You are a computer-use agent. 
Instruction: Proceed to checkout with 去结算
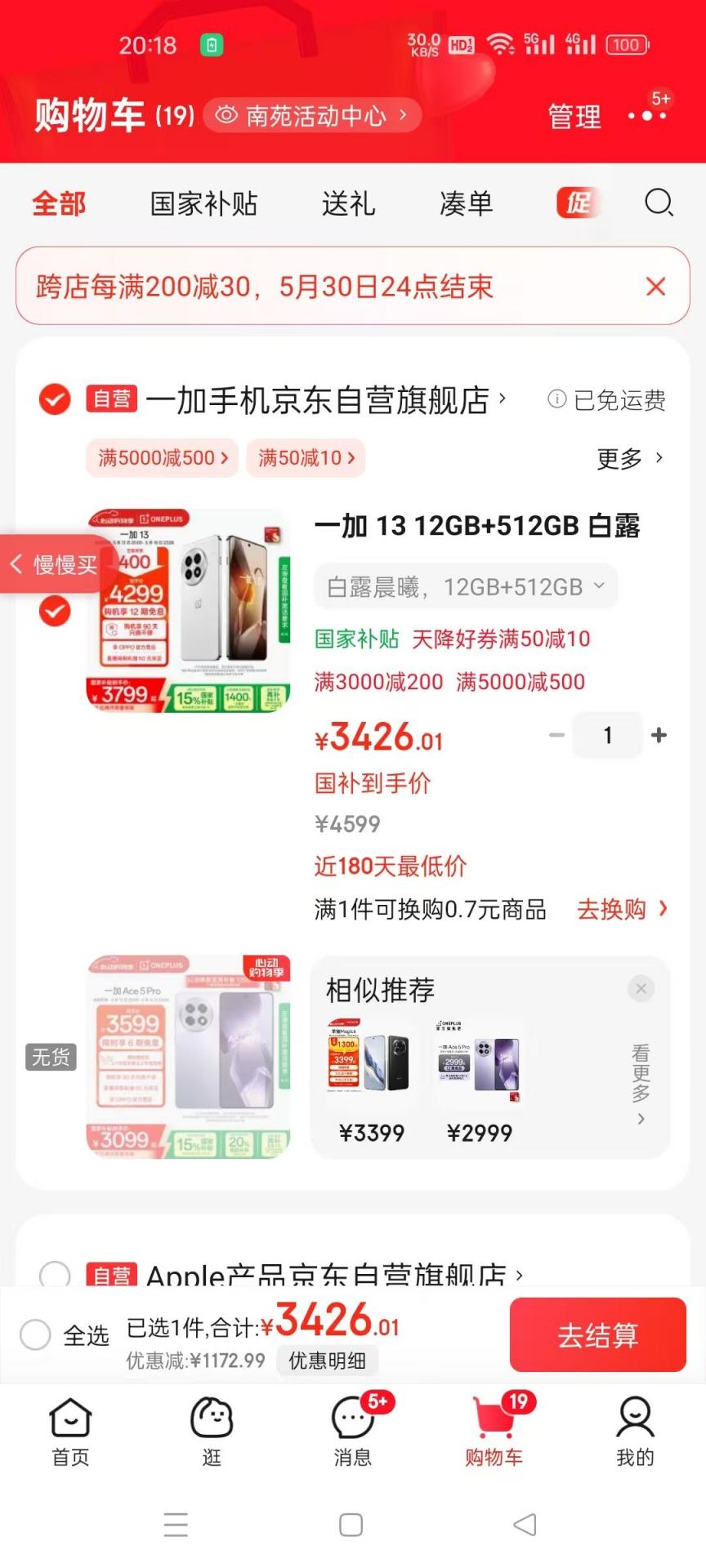[597, 1334]
